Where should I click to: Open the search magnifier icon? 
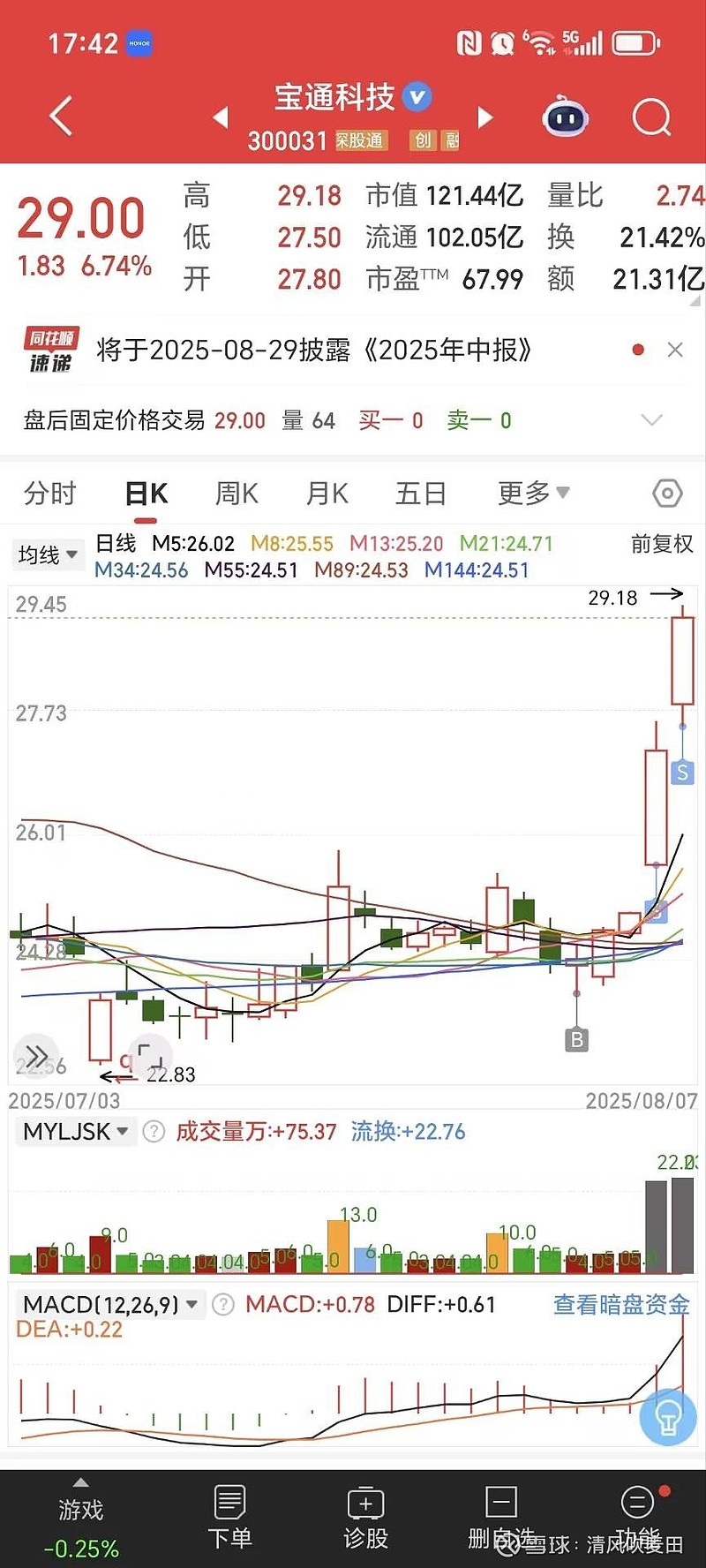(x=651, y=117)
